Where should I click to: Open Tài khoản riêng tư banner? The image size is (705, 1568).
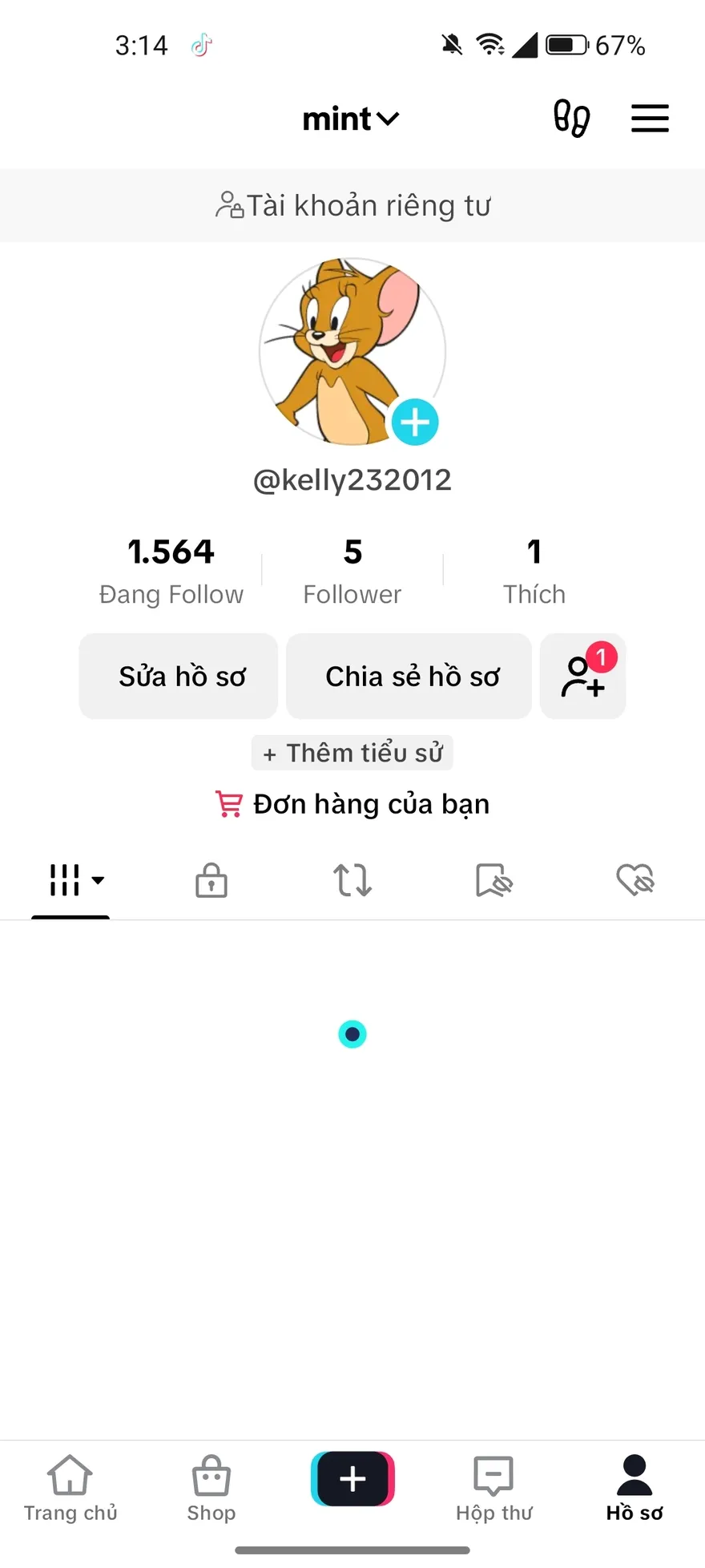(352, 205)
